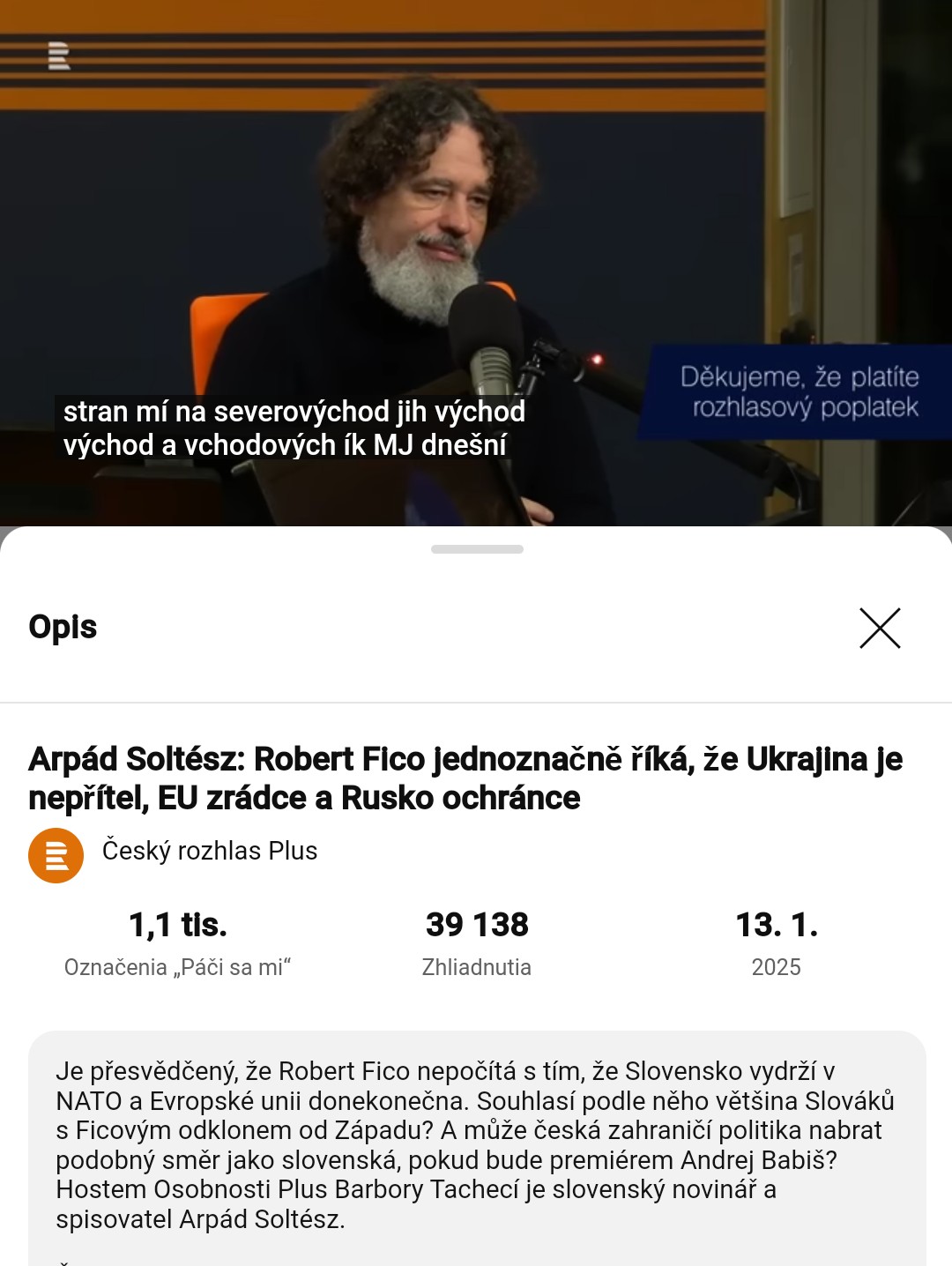Tap the video player showing the interview
This screenshot has width=952, height=1266.
click(476, 263)
